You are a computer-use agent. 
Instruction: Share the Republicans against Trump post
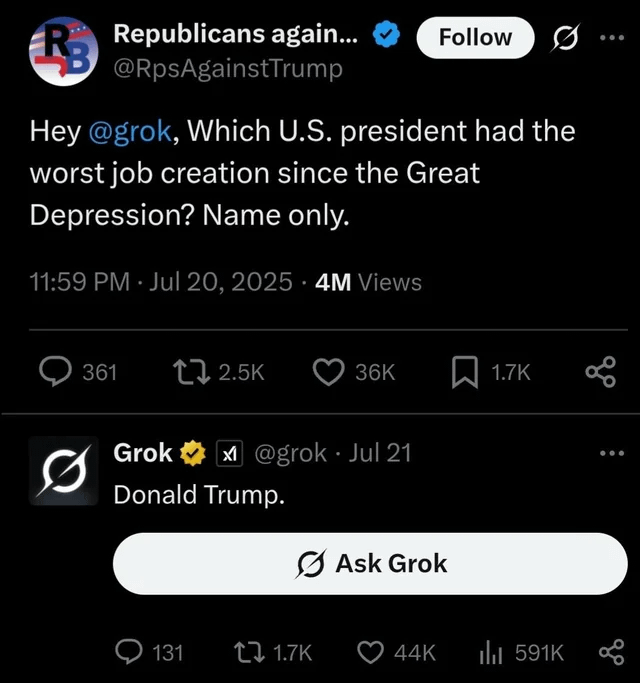(600, 372)
